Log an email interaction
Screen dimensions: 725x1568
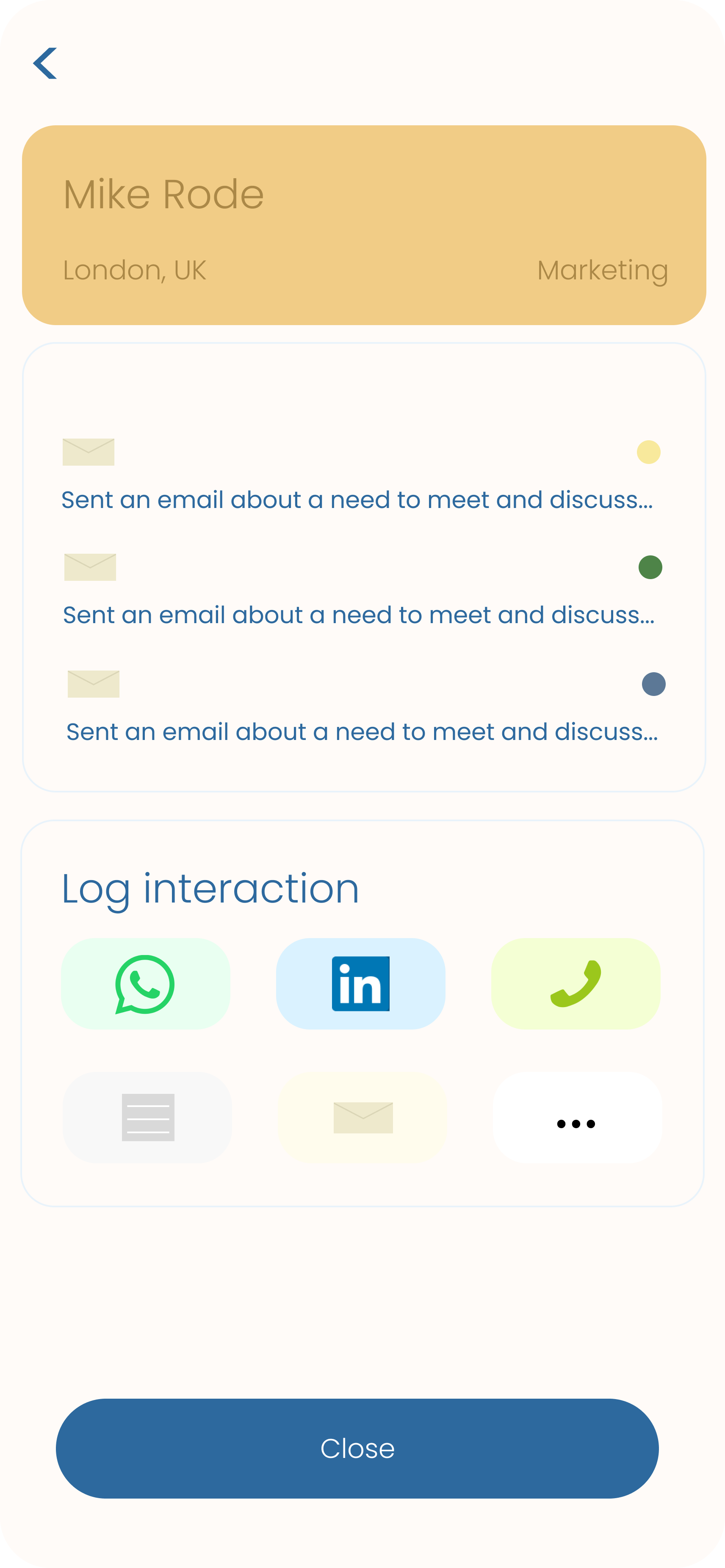(x=363, y=1118)
